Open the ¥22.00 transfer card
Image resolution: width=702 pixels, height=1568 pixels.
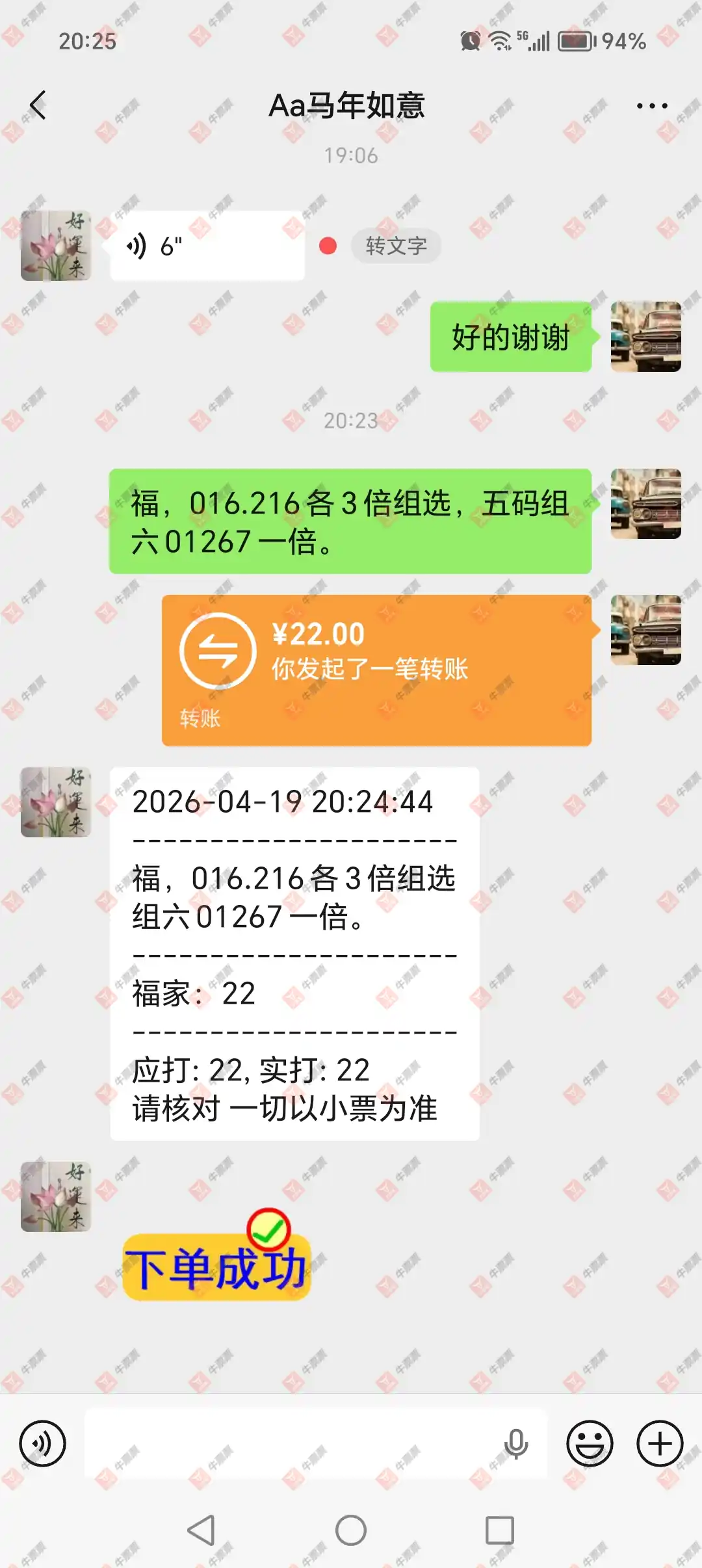[x=376, y=670]
